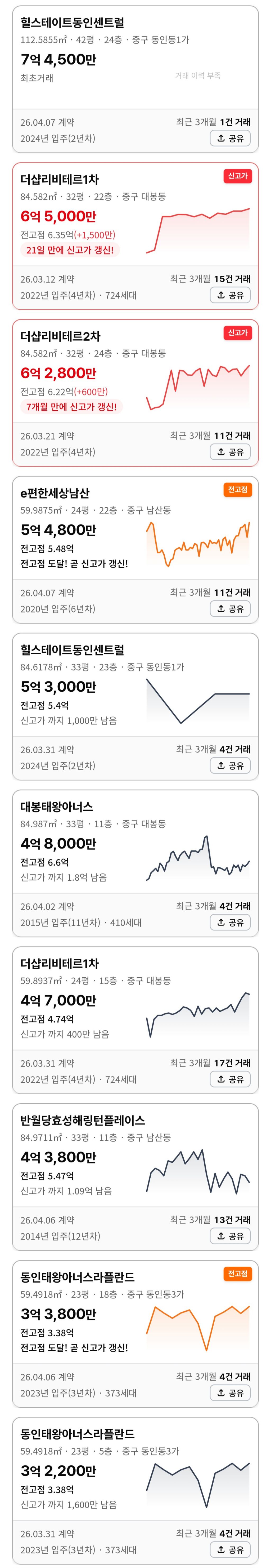Share the 힐스테이트동인센트럴 5억 3,000만 deal

coord(230,766)
